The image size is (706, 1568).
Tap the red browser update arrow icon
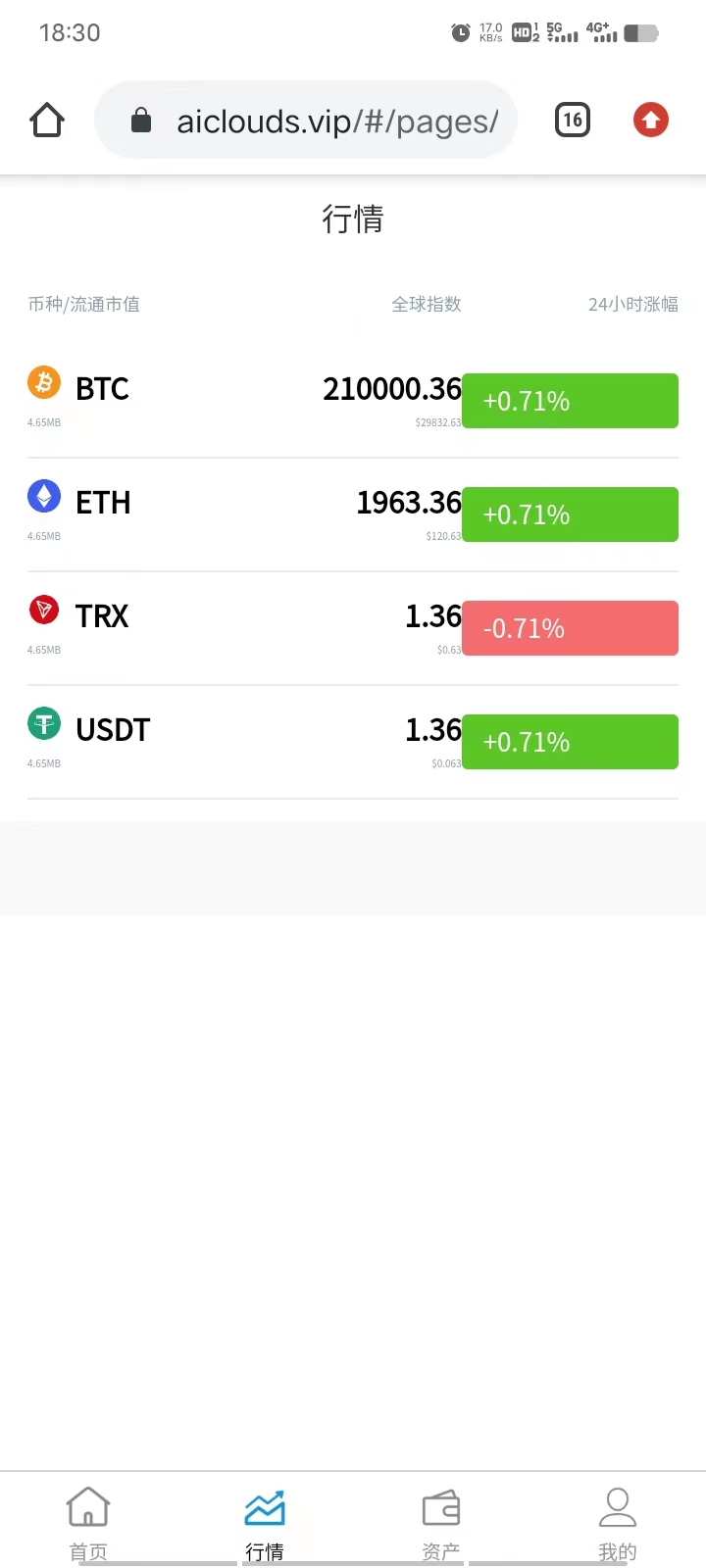pos(650,121)
